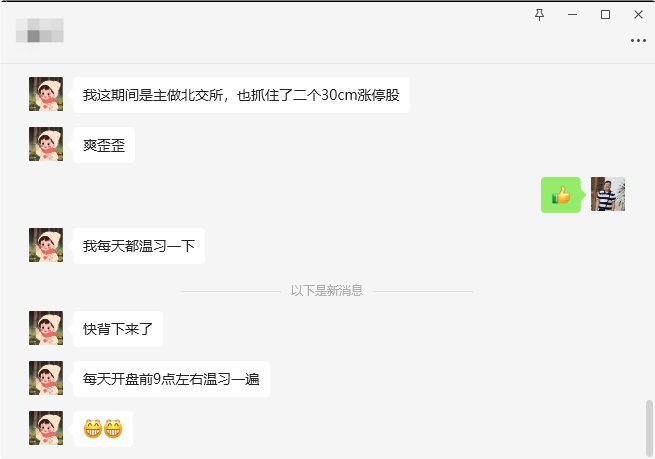Image resolution: width=655 pixels, height=459 pixels.
Task: Select the thumbs-up emoji message bubble
Action: coord(560,195)
